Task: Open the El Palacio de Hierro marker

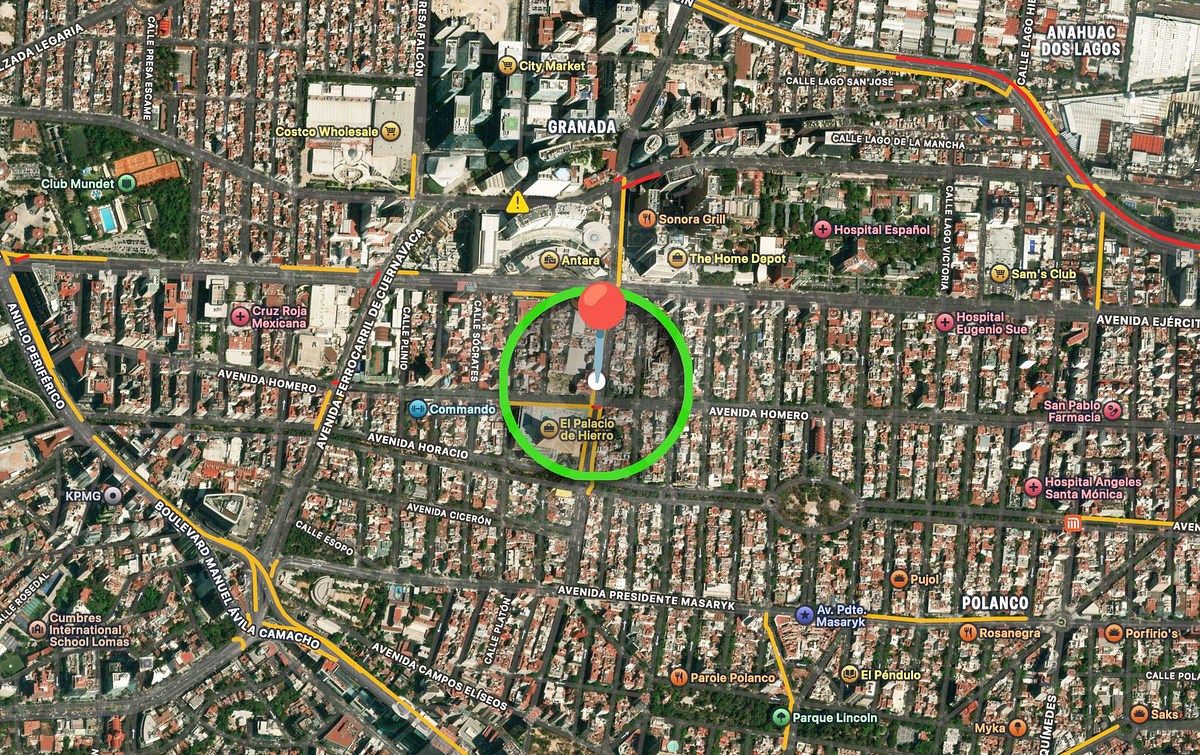Action: tap(549, 429)
